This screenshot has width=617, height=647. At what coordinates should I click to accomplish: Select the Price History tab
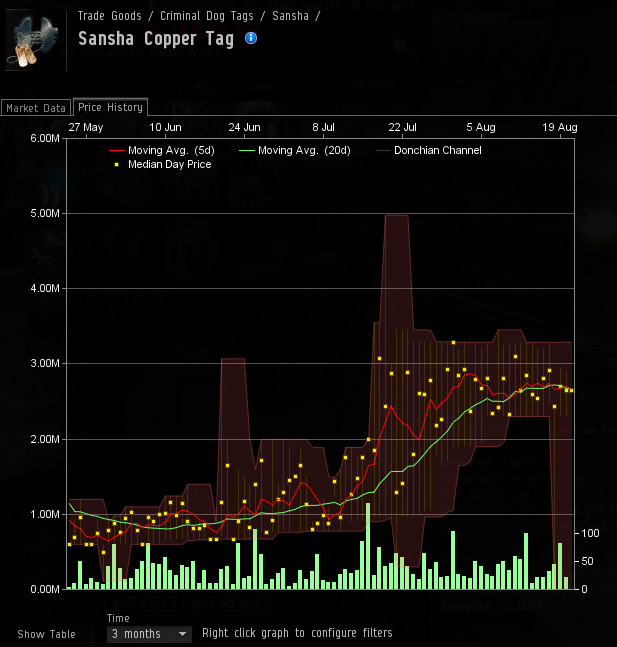pyautogui.click(x=110, y=107)
